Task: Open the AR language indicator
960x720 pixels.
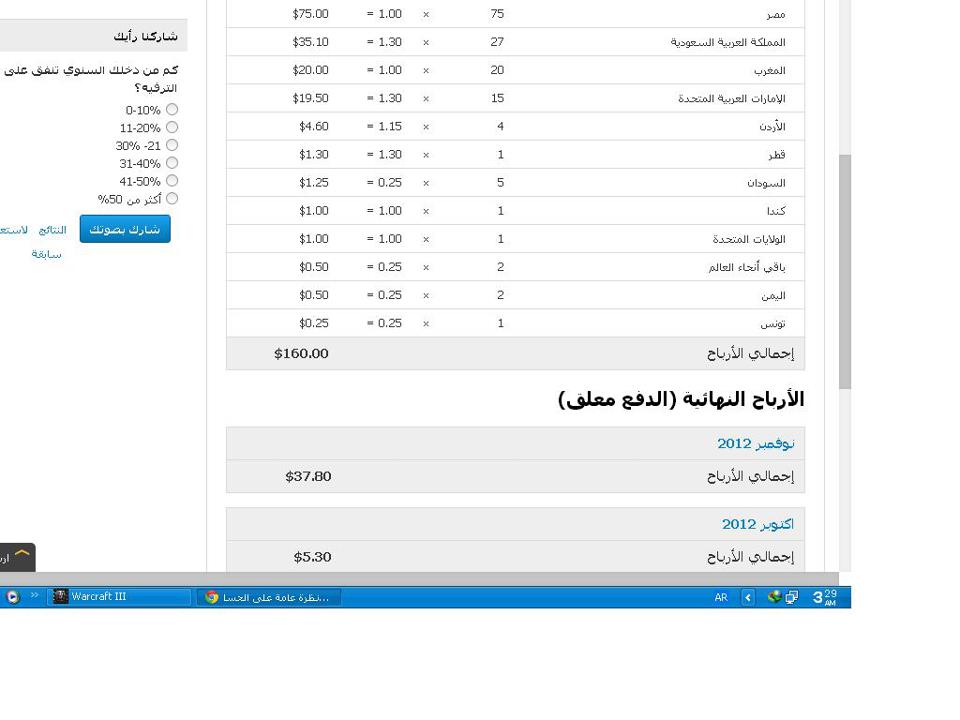Action: click(721, 597)
